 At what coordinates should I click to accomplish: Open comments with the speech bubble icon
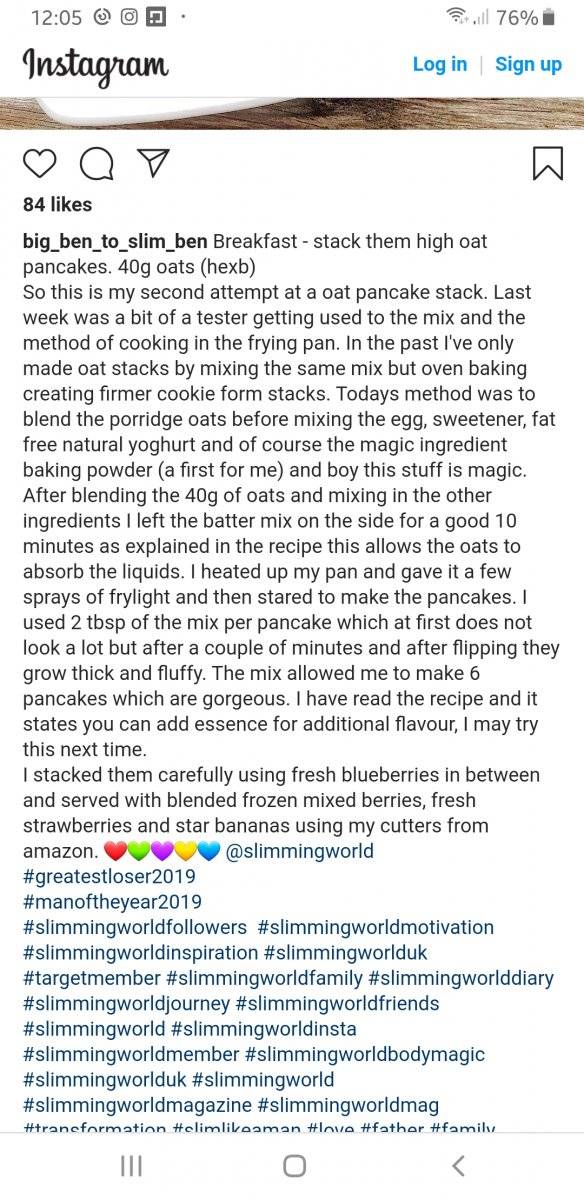click(96, 164)
